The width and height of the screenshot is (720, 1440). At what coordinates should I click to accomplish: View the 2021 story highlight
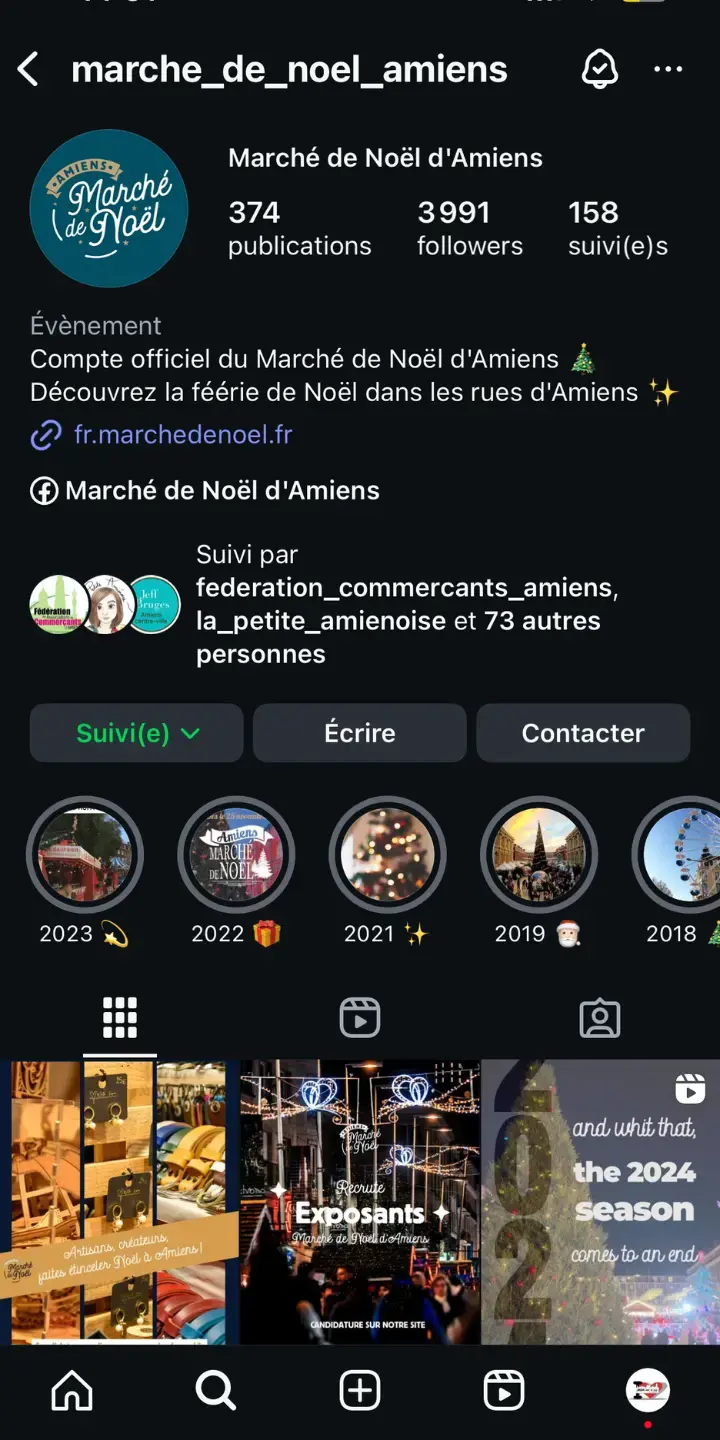[x=388, y=856]
